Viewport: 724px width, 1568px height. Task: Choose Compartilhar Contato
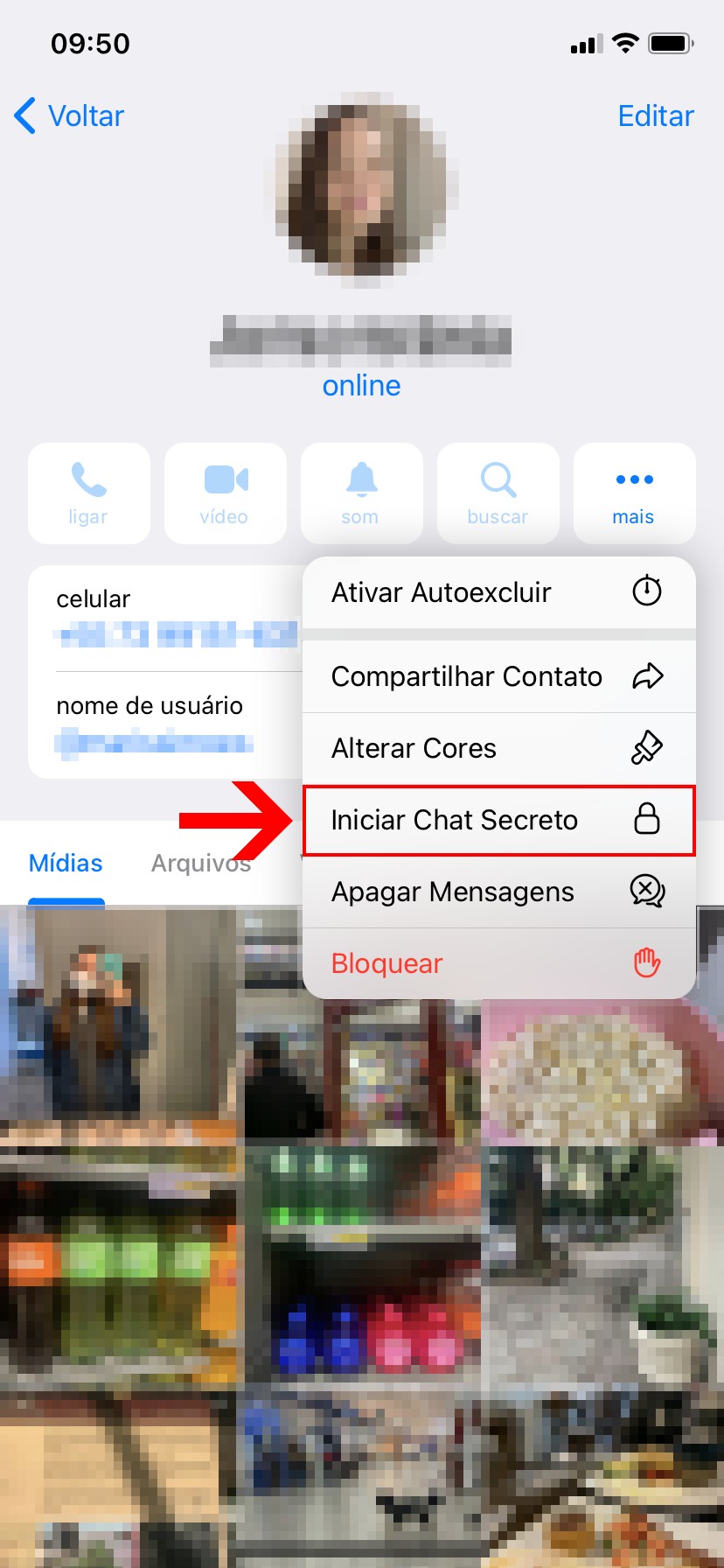click(x=498, y=676)
